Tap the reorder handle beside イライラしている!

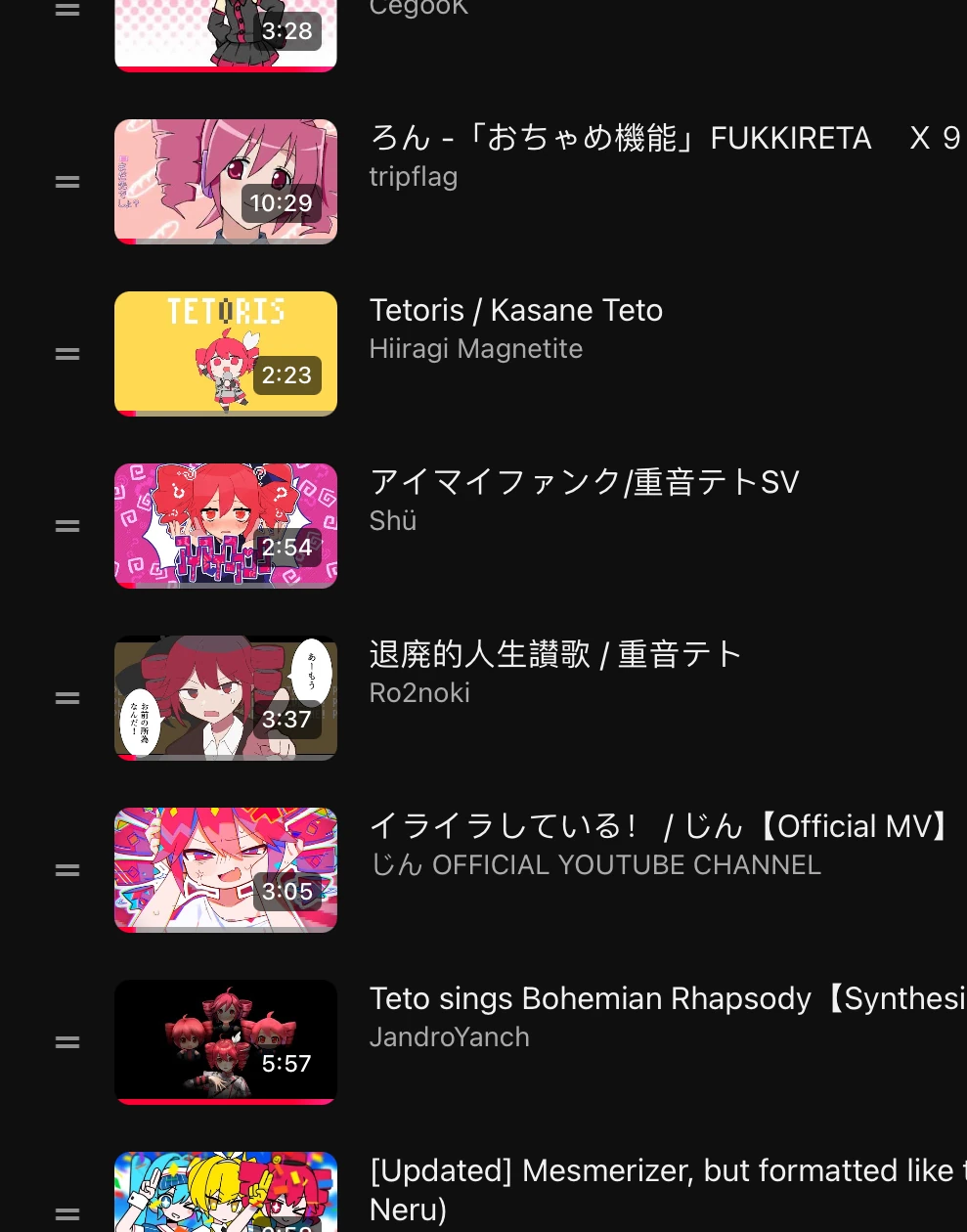[x=67, y=870]
